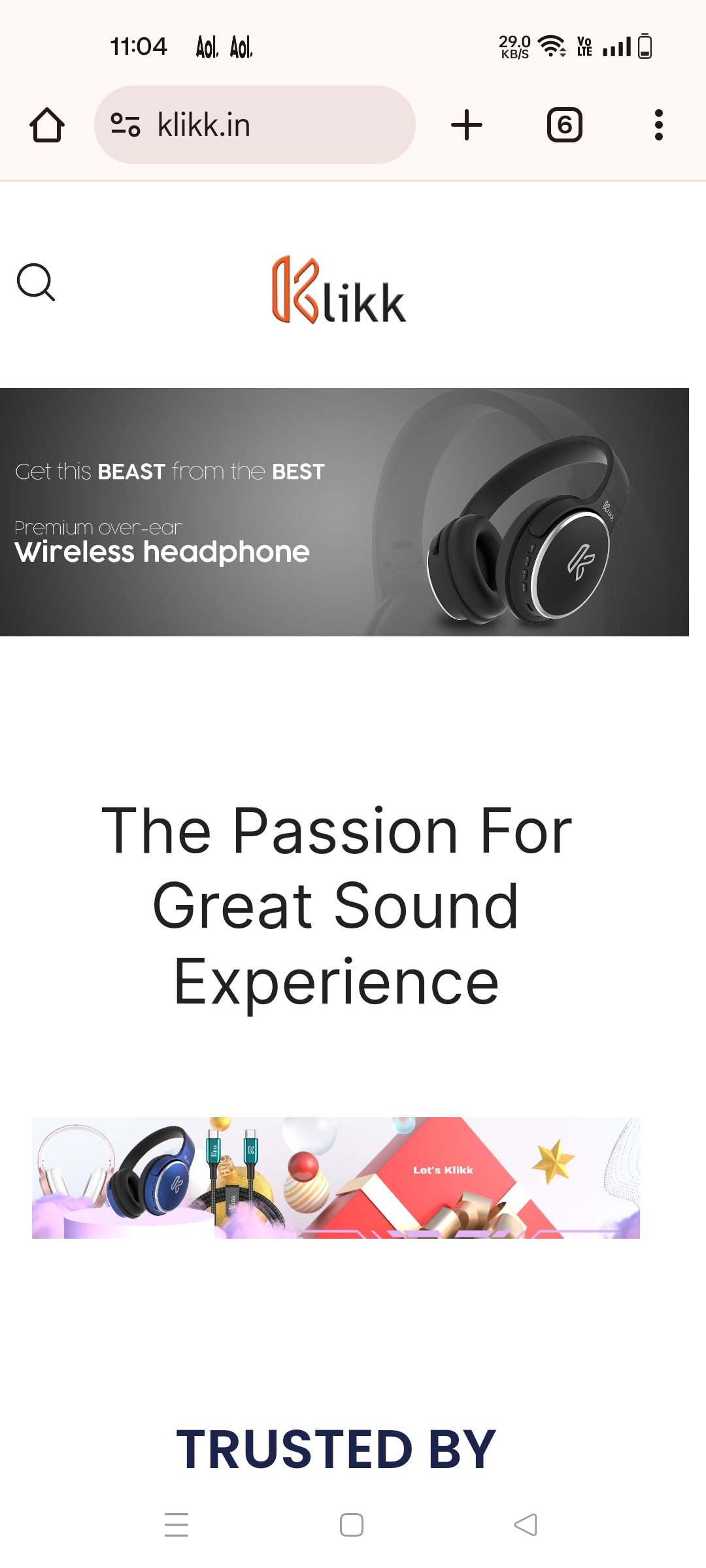
Task: View site information icon in address bar
Action: click(x=126, y=125)
